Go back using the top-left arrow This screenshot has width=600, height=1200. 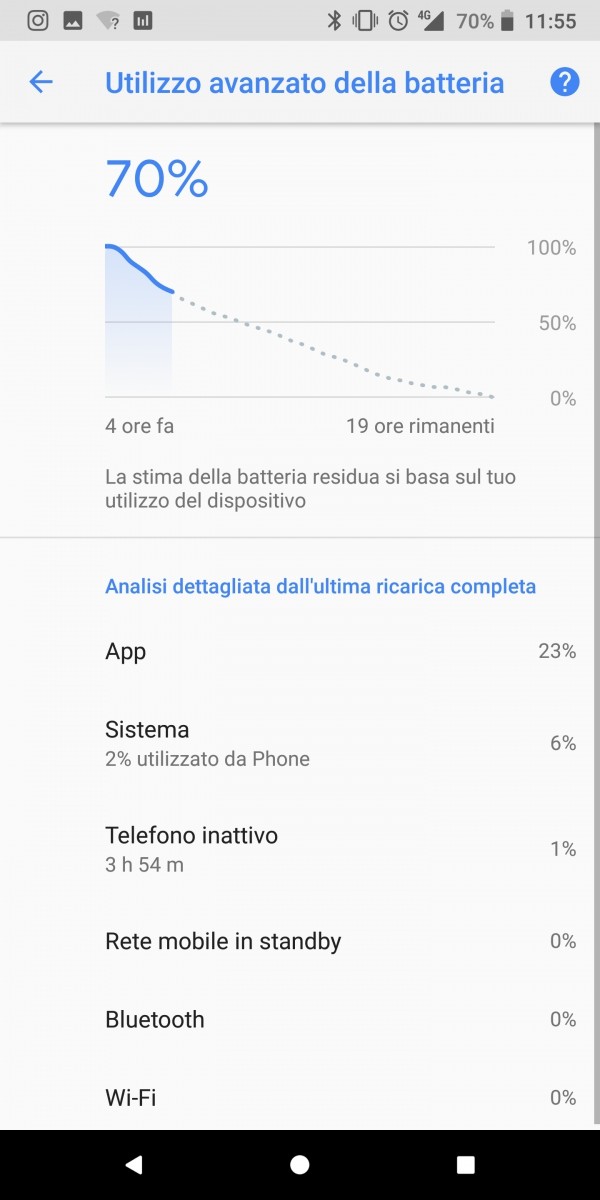tap(41, 82)
